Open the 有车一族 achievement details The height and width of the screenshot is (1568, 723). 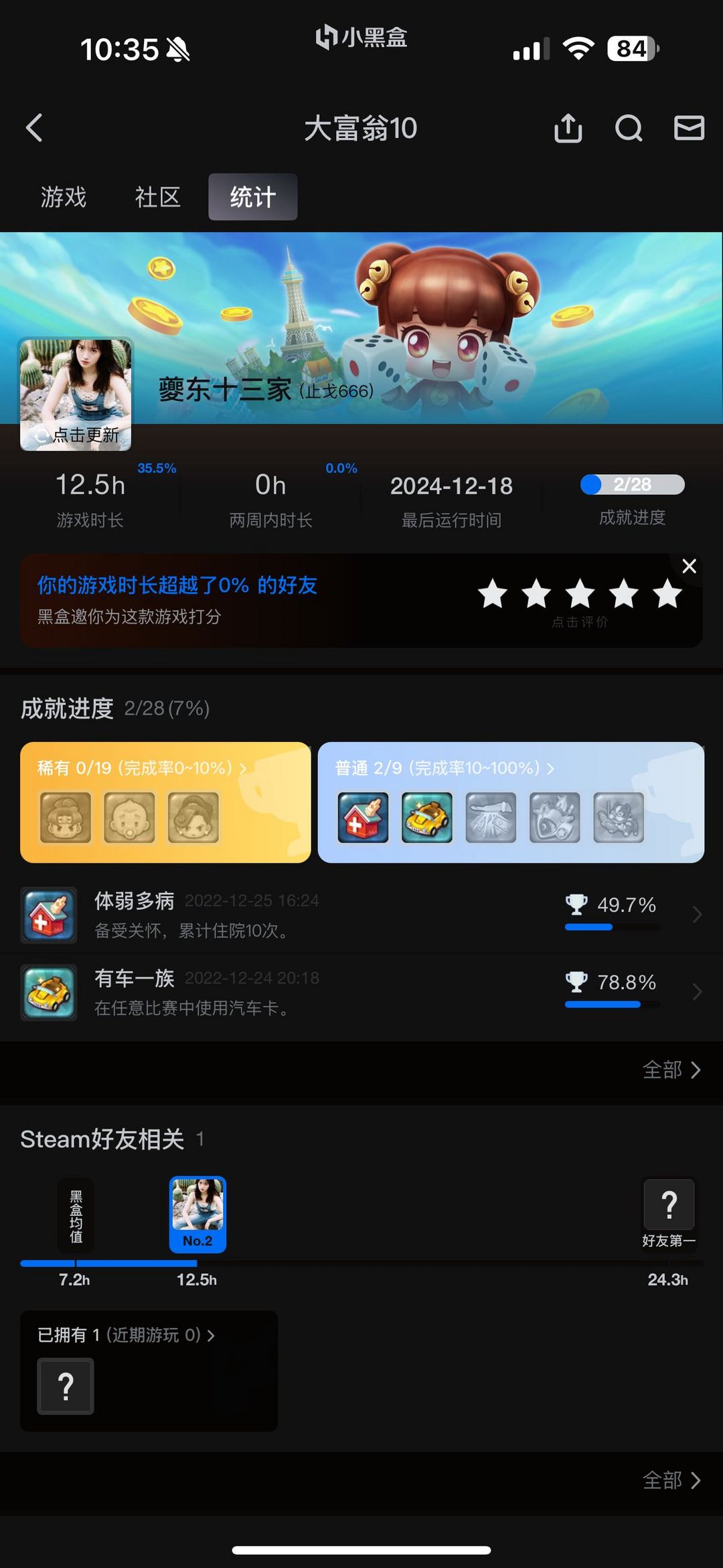pos(361,992)
